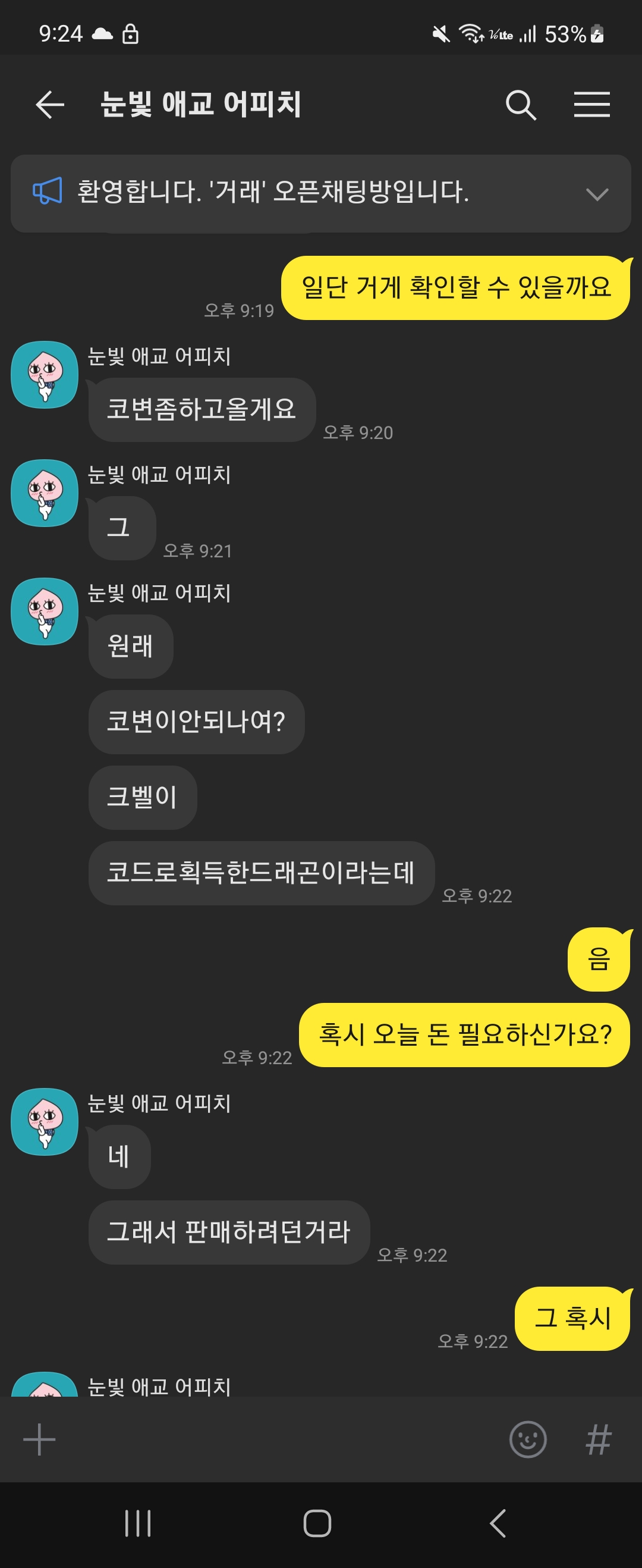Open the chat room side menu
The image size is (642, 1568).
(591, 105)
